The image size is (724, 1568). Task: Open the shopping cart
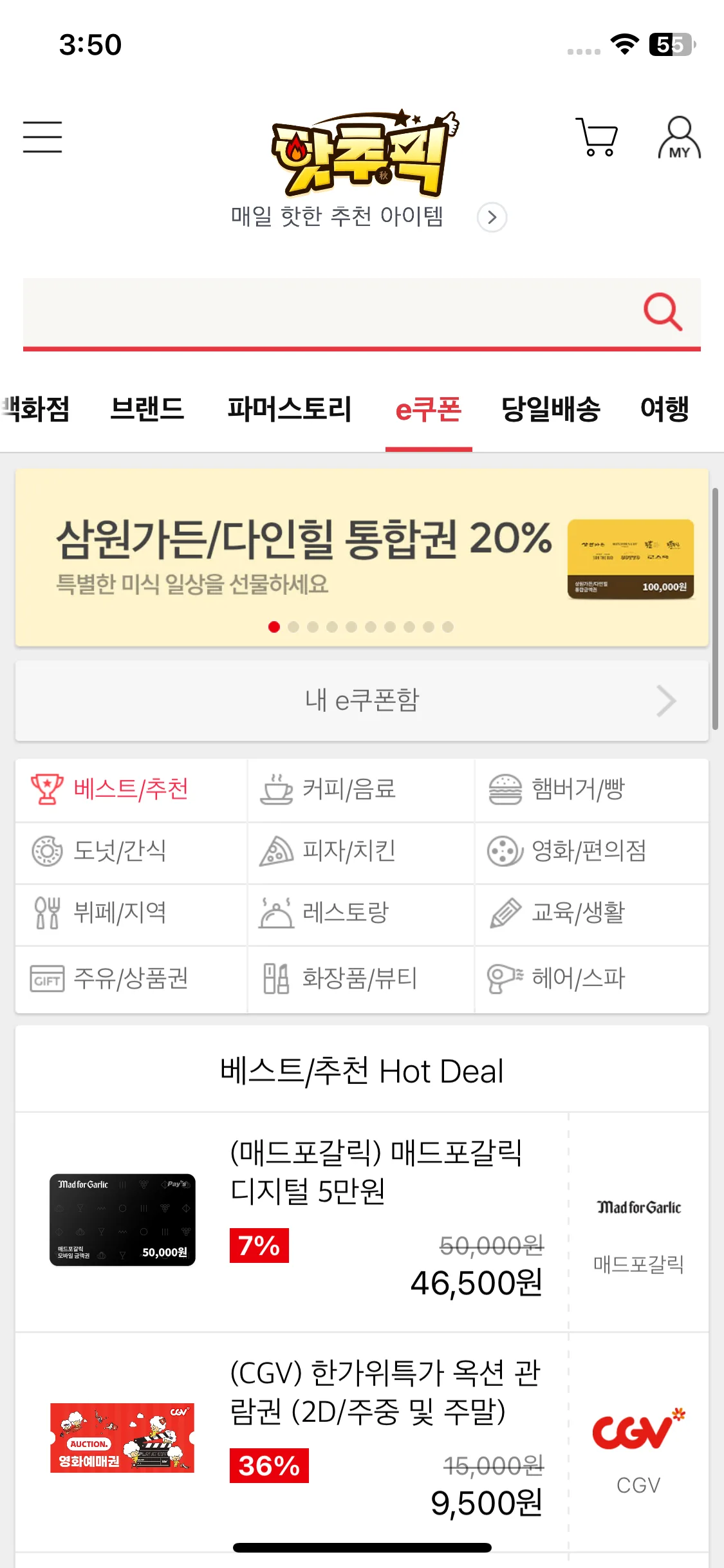click(x=597, y=136)
